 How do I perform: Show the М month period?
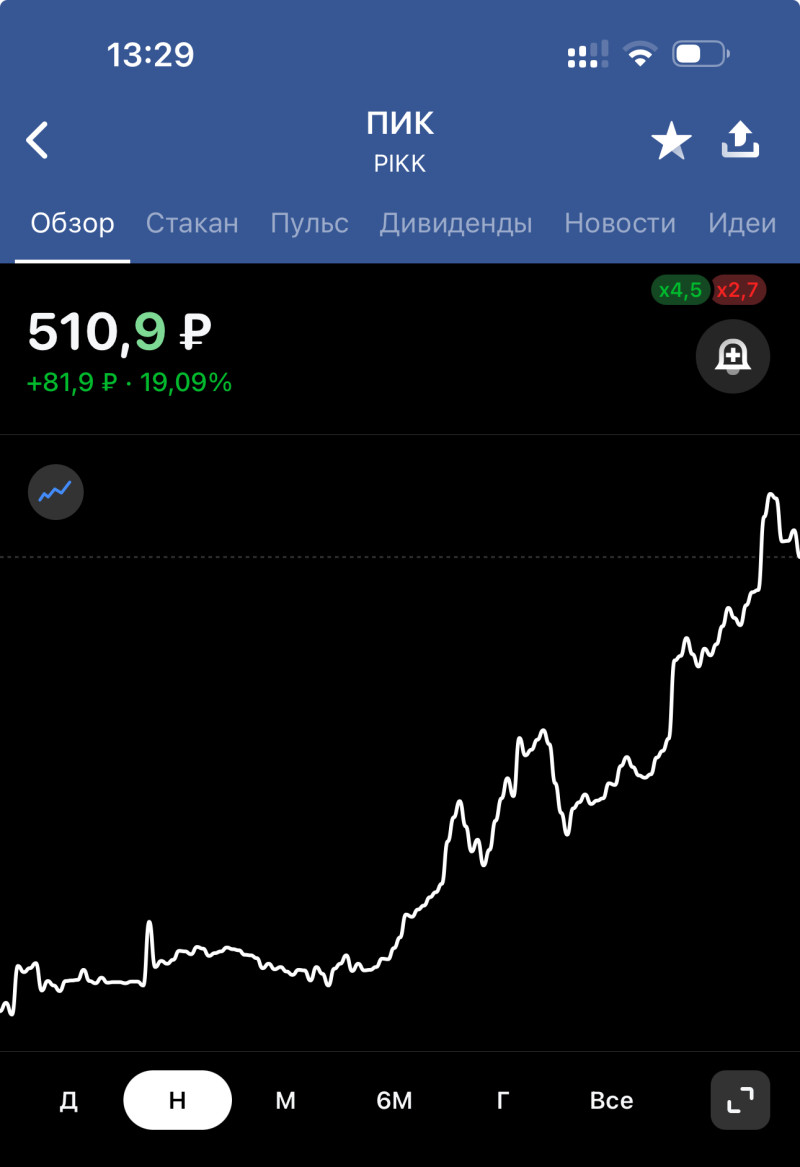point(286,1100)
